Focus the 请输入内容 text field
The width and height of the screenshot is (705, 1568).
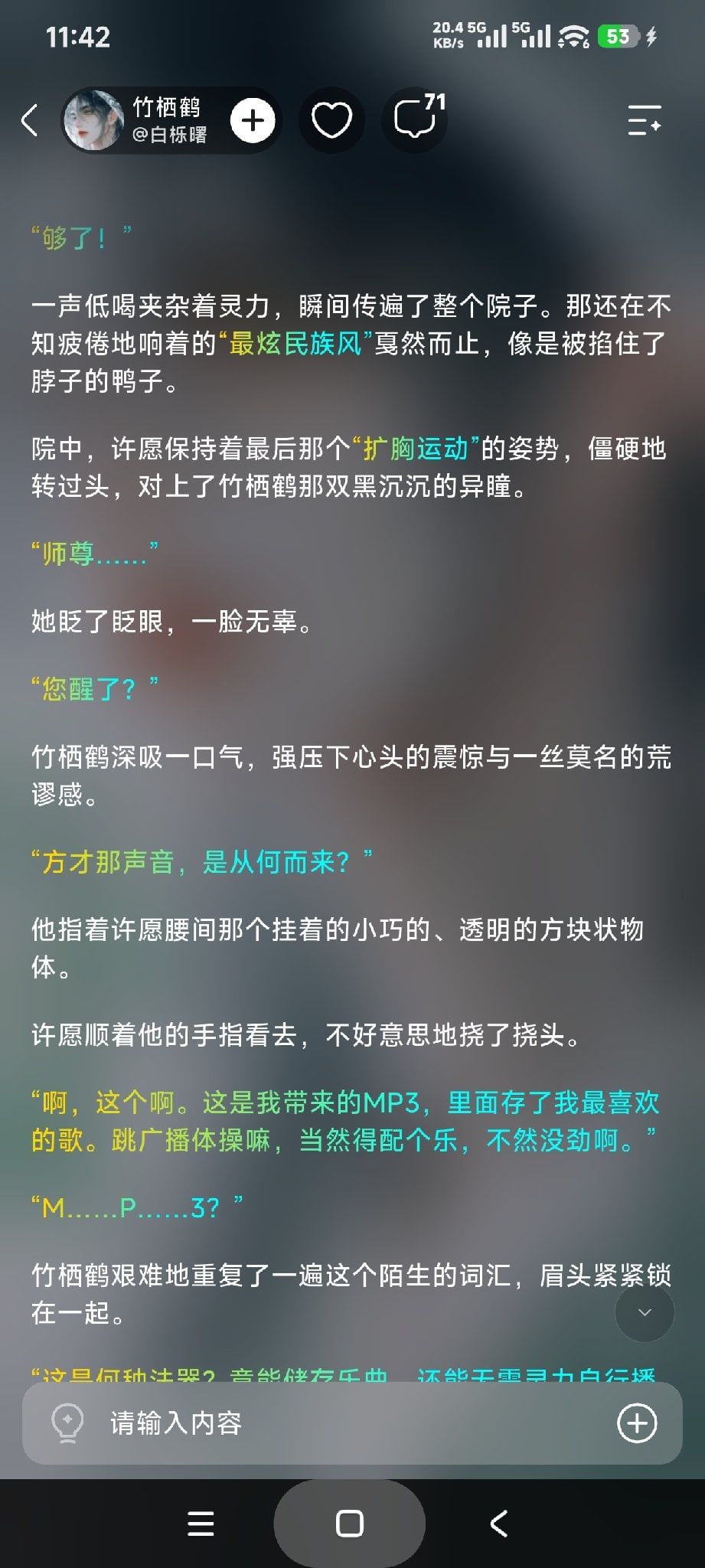[352, 1423]
